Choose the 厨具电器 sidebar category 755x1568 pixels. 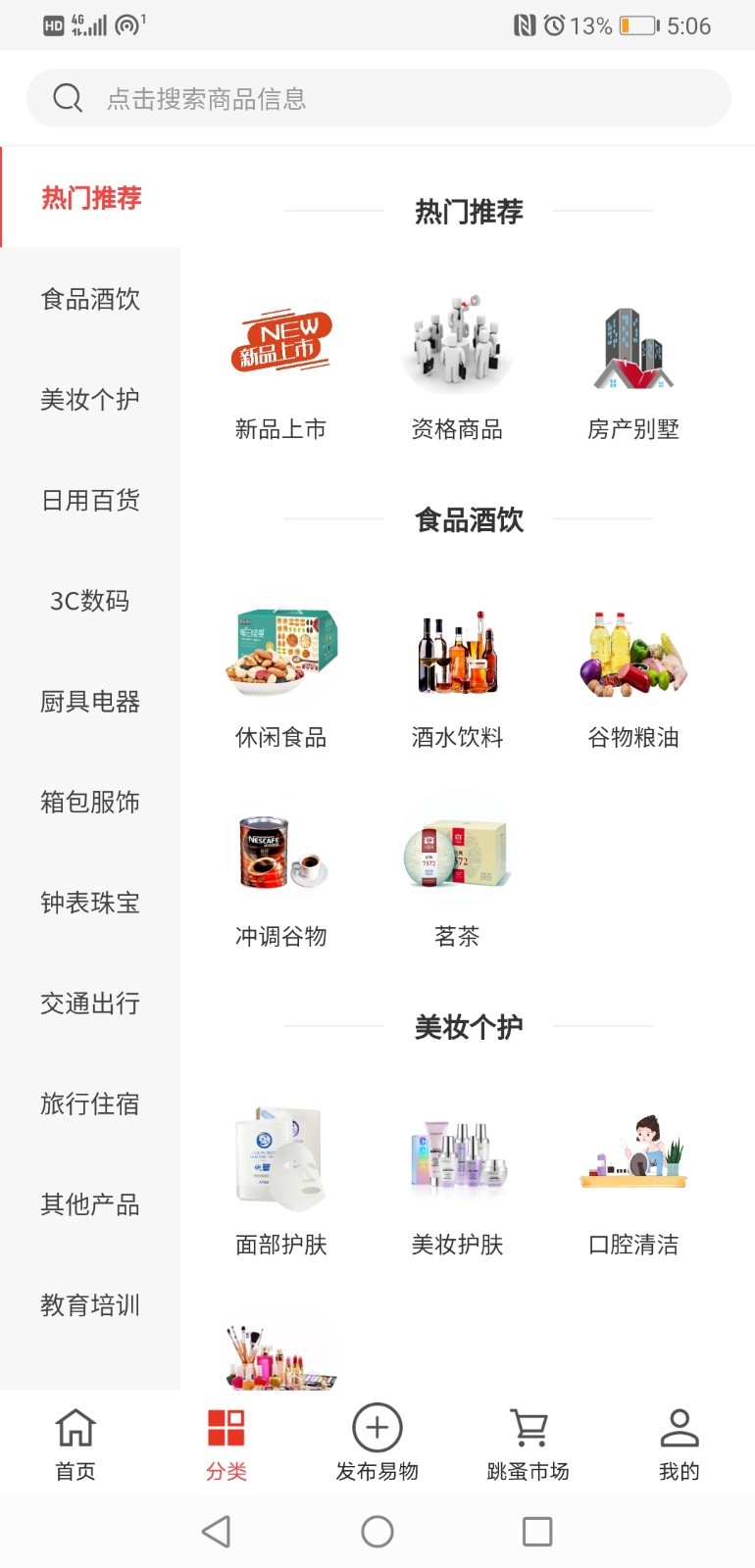click(90, 702)
